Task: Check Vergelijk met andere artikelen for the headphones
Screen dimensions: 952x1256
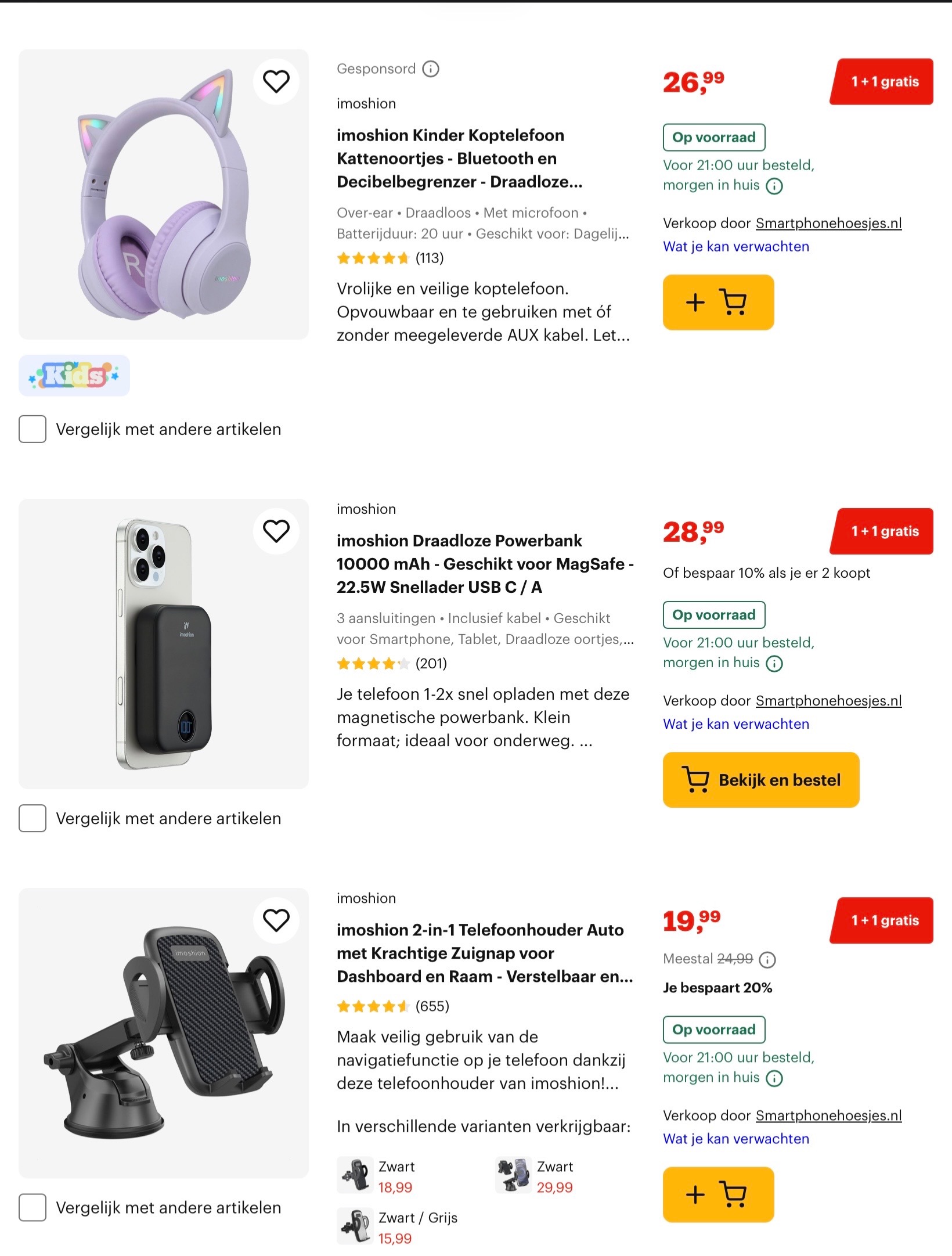Action: [x=33, y=430]
